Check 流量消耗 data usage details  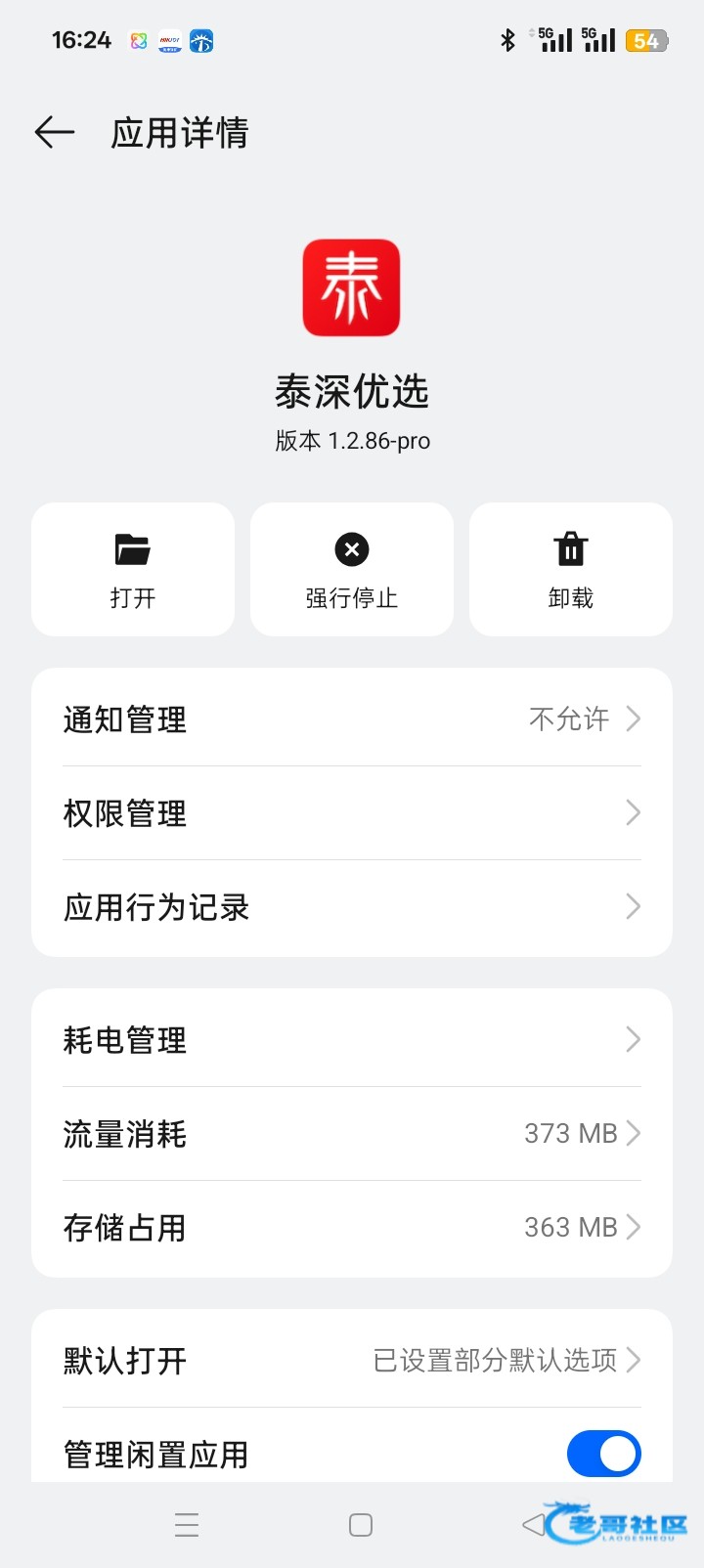click(352, 1134)
